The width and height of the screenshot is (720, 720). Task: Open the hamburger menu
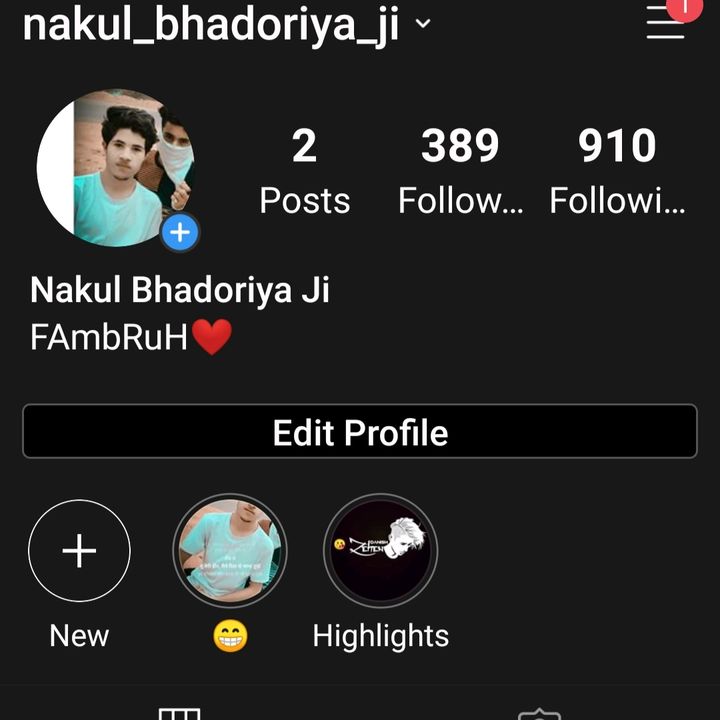click(666, 22)
